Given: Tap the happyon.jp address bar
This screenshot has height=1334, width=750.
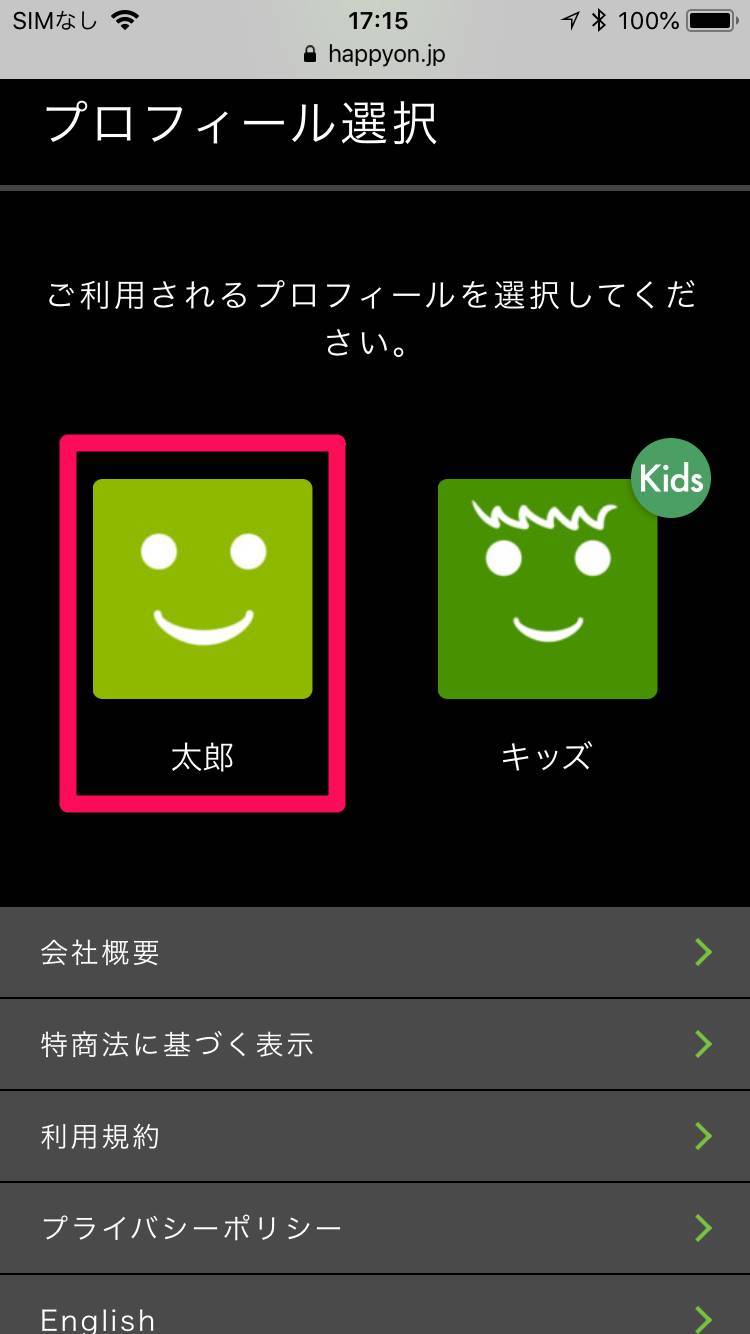Looking at the screenshot, I should click(x=375, y=54).
